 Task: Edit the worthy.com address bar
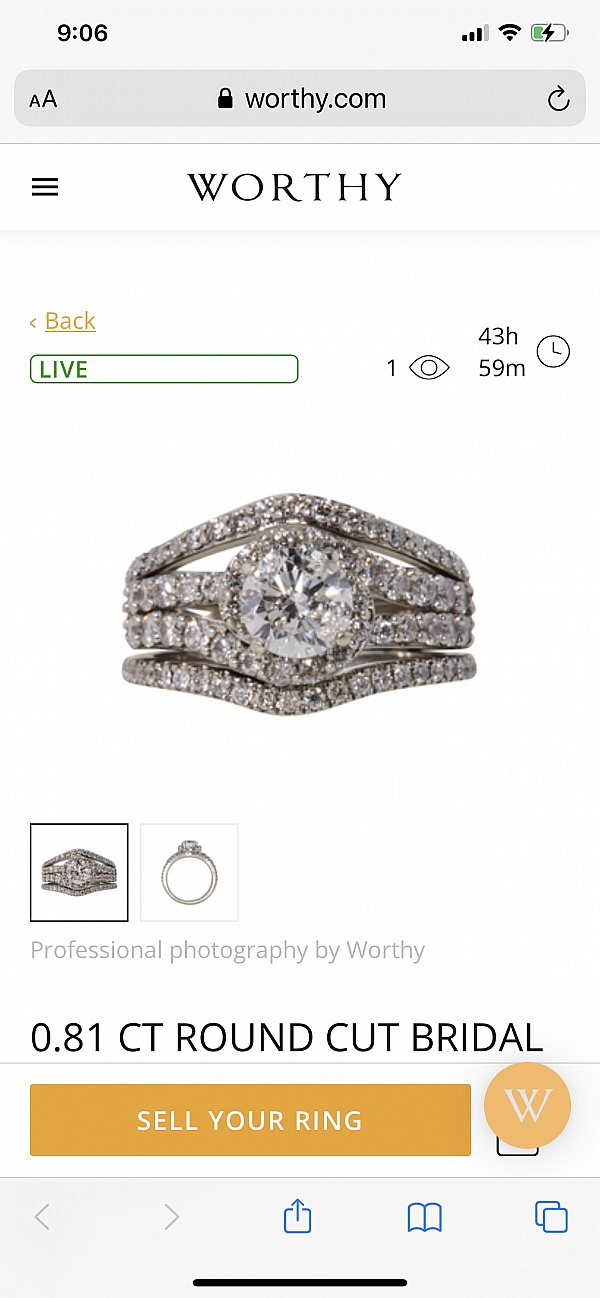click(300, 99)
